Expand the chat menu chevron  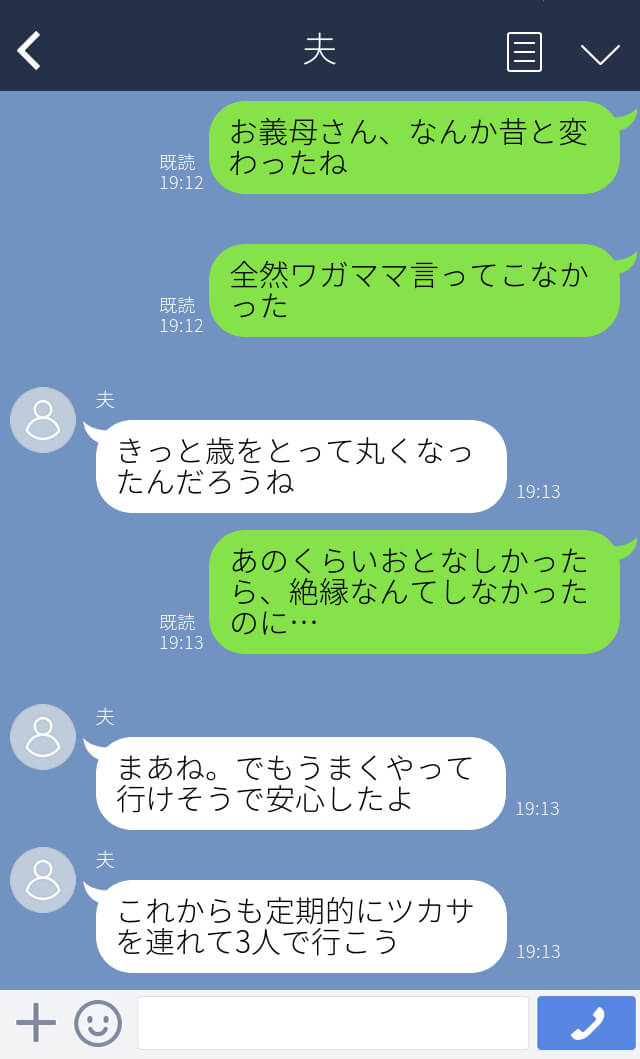(600, 54)
